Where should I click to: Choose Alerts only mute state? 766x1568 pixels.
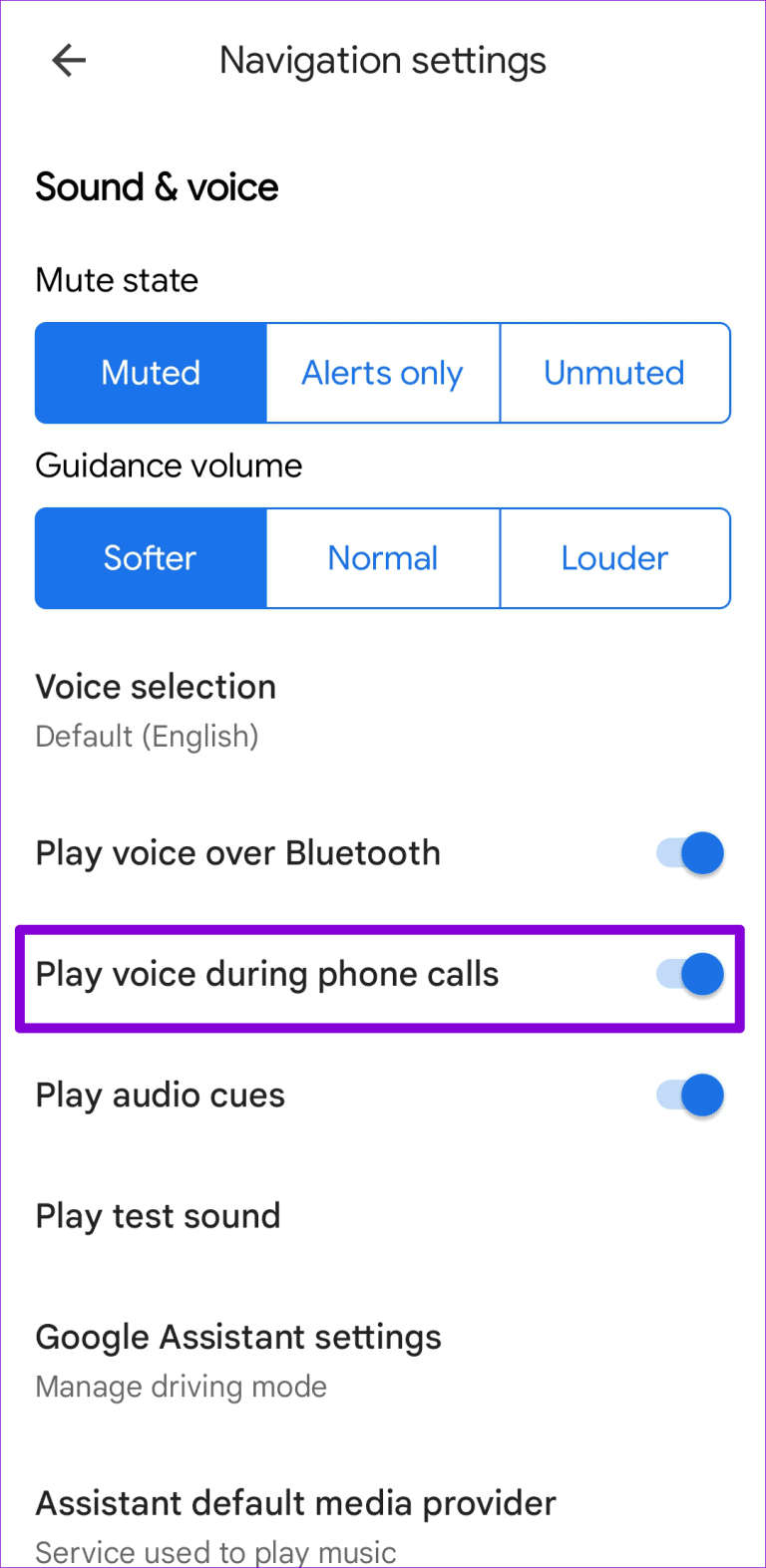tap(382, 373)
